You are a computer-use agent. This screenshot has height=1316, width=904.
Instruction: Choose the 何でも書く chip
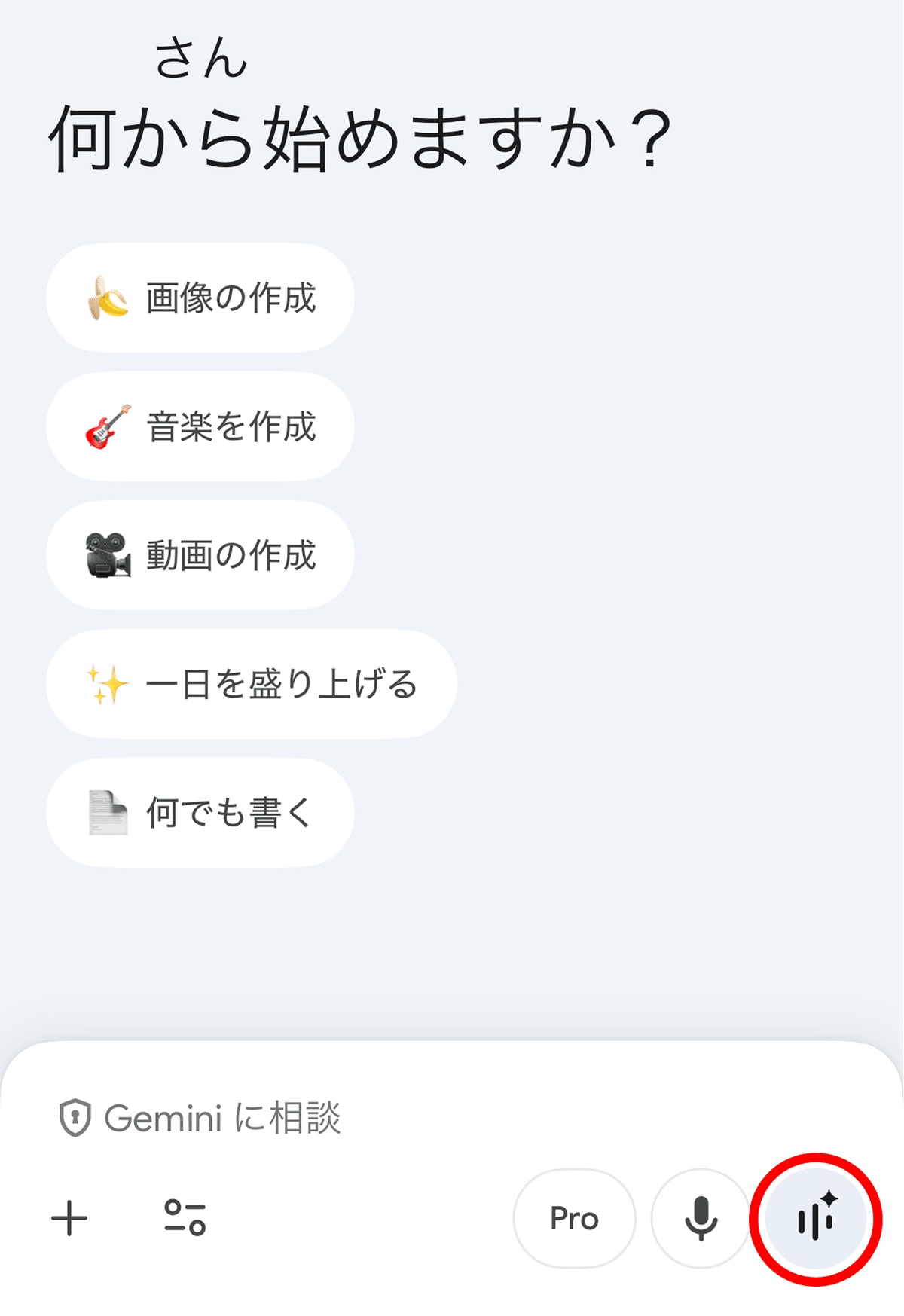click(200, 813)
